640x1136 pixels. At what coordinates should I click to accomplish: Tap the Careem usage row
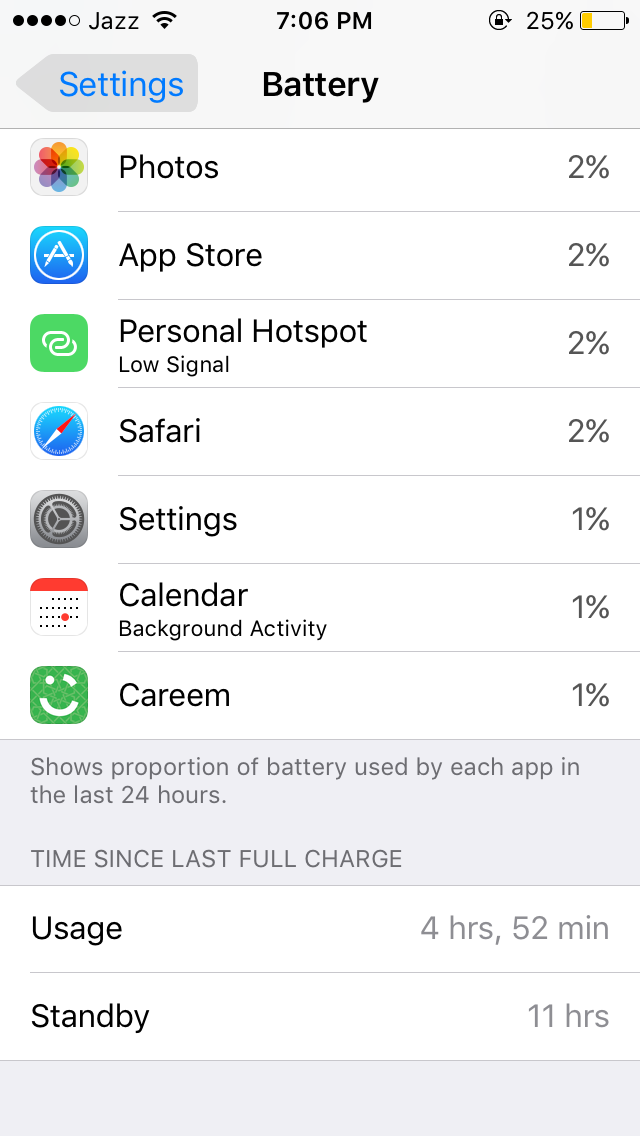320,696
